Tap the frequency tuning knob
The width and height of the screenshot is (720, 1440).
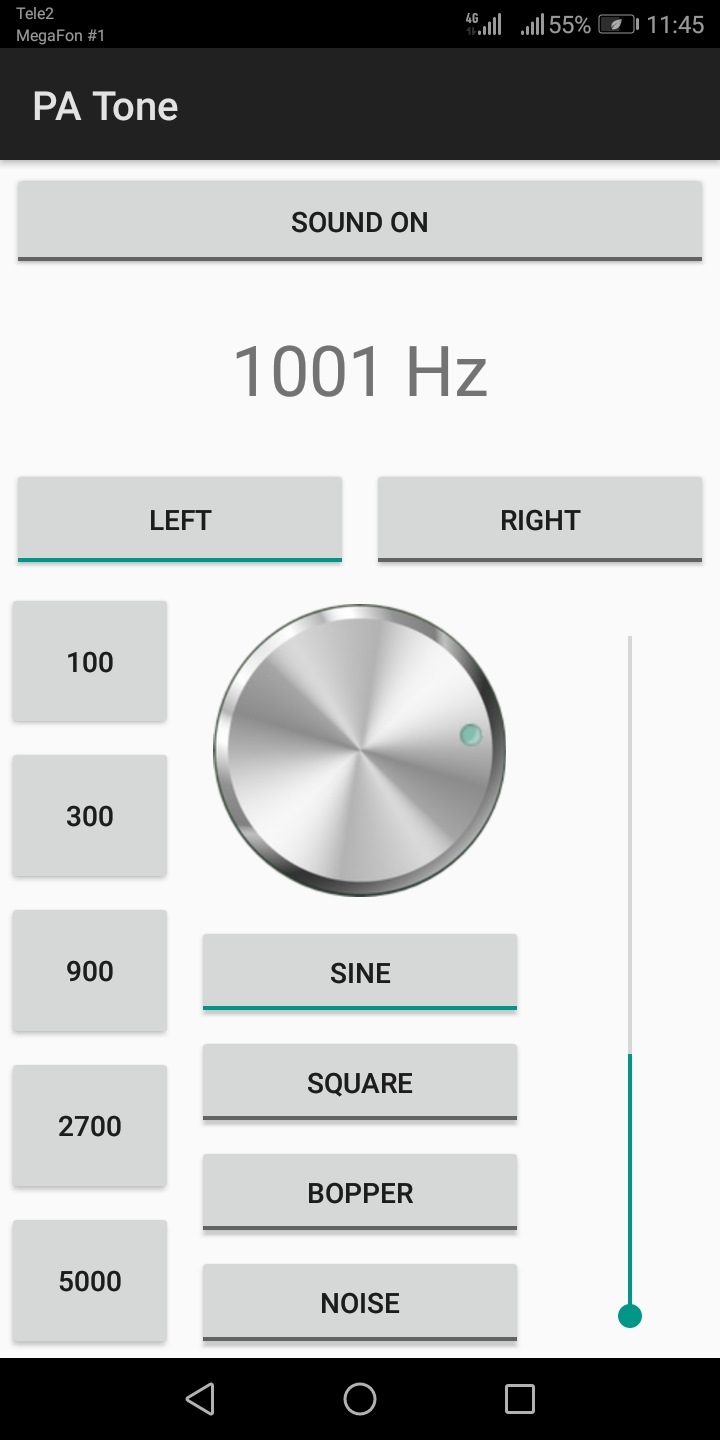(x=360, y=750)
